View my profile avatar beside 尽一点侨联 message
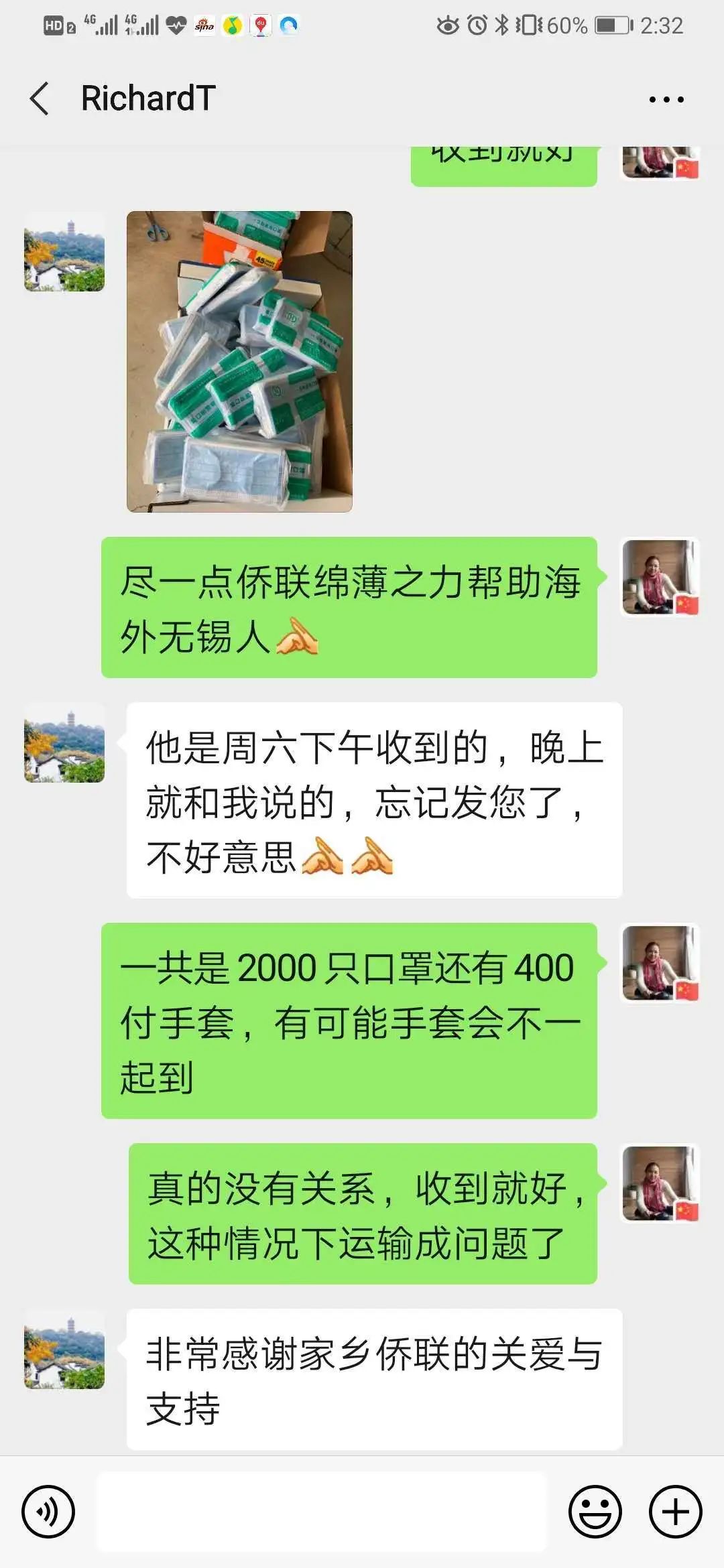The width and height of the screenshot is (724, 1568). (660, 577)
